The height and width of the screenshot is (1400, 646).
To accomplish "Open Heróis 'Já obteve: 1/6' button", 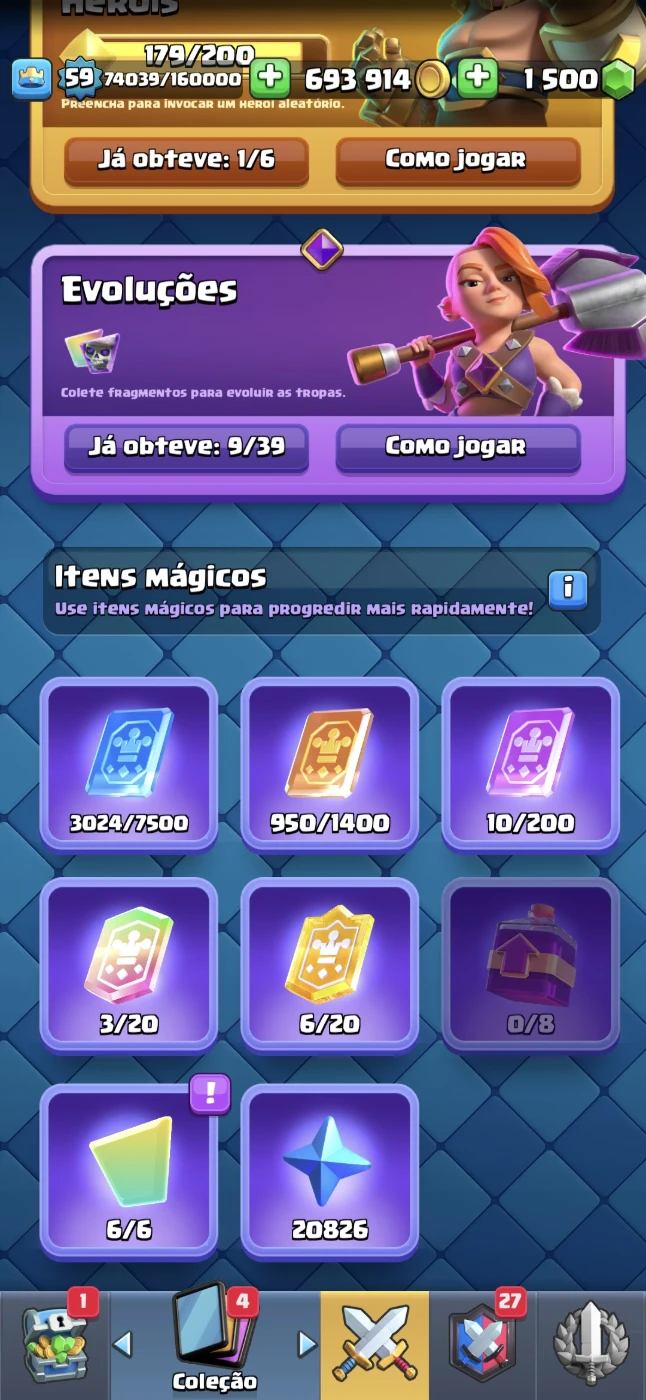I will point(186,160).
